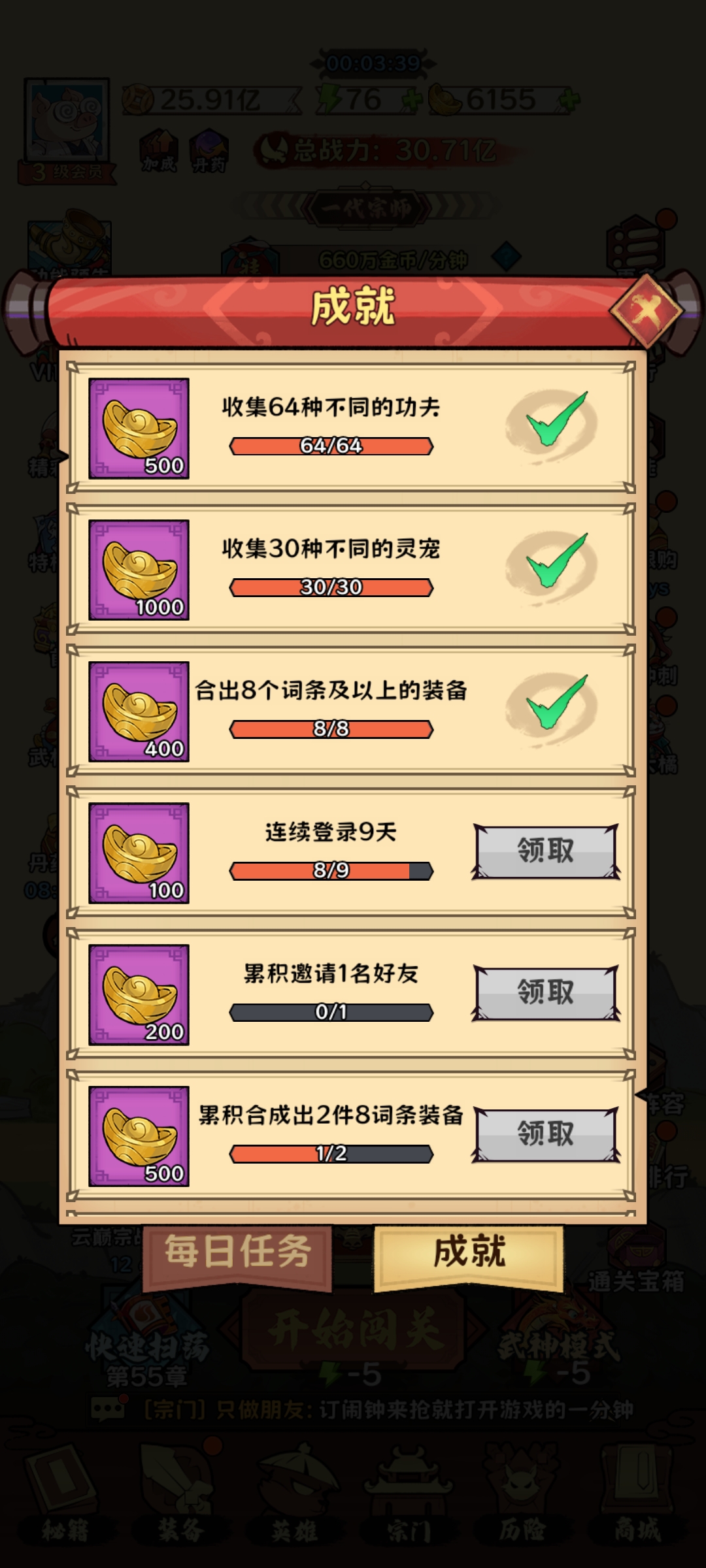This screenshot has width=706, height=1568.
Task: Tap 领取 for 连续登录9天
Action: point(546,852)
